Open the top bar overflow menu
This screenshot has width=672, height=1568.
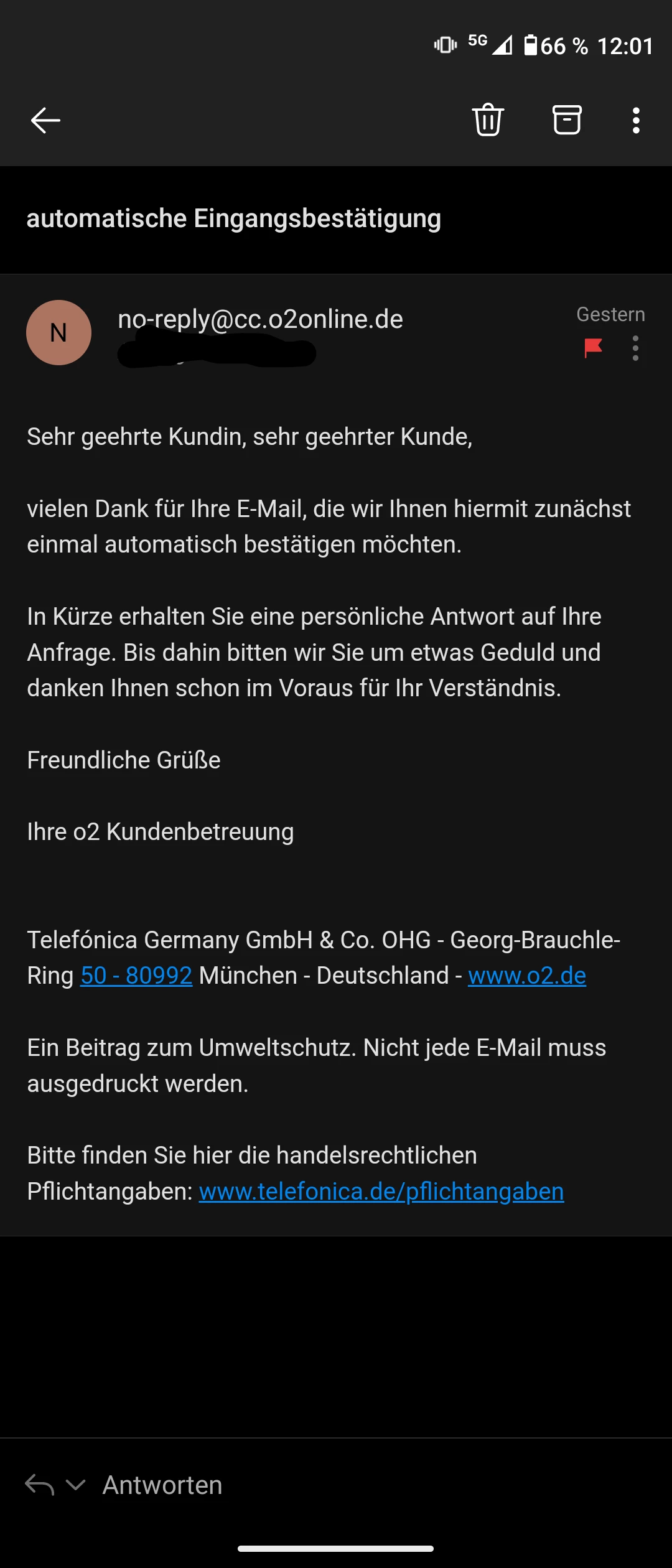click(635, 120)
